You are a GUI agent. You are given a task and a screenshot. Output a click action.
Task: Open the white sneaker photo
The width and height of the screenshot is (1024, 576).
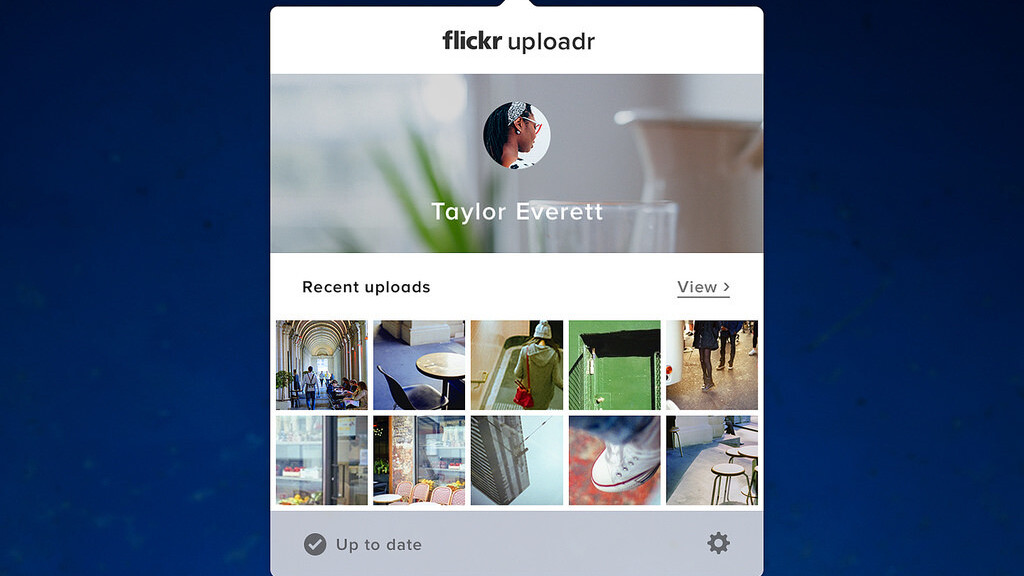coord(614,461)
